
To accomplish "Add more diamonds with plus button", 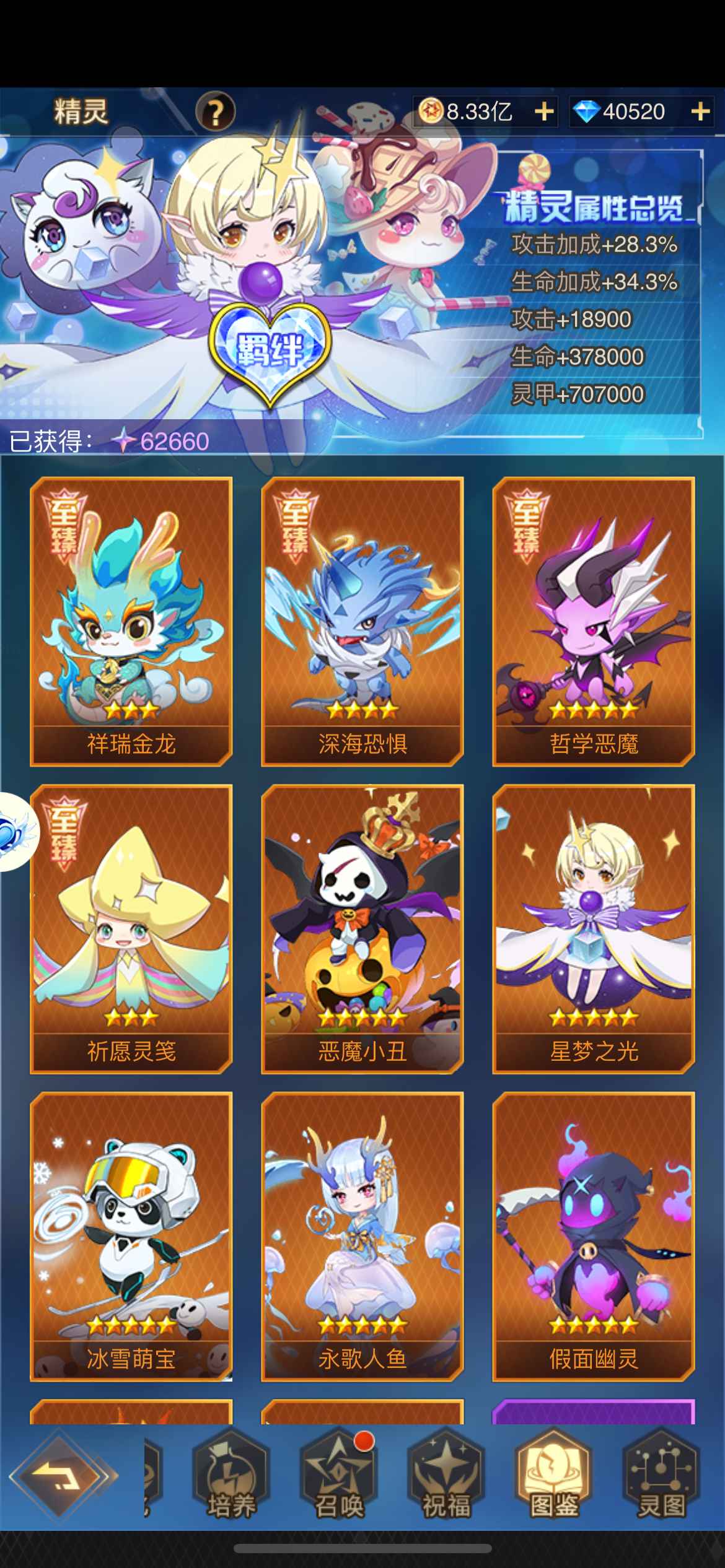I will tap(700, 112).
